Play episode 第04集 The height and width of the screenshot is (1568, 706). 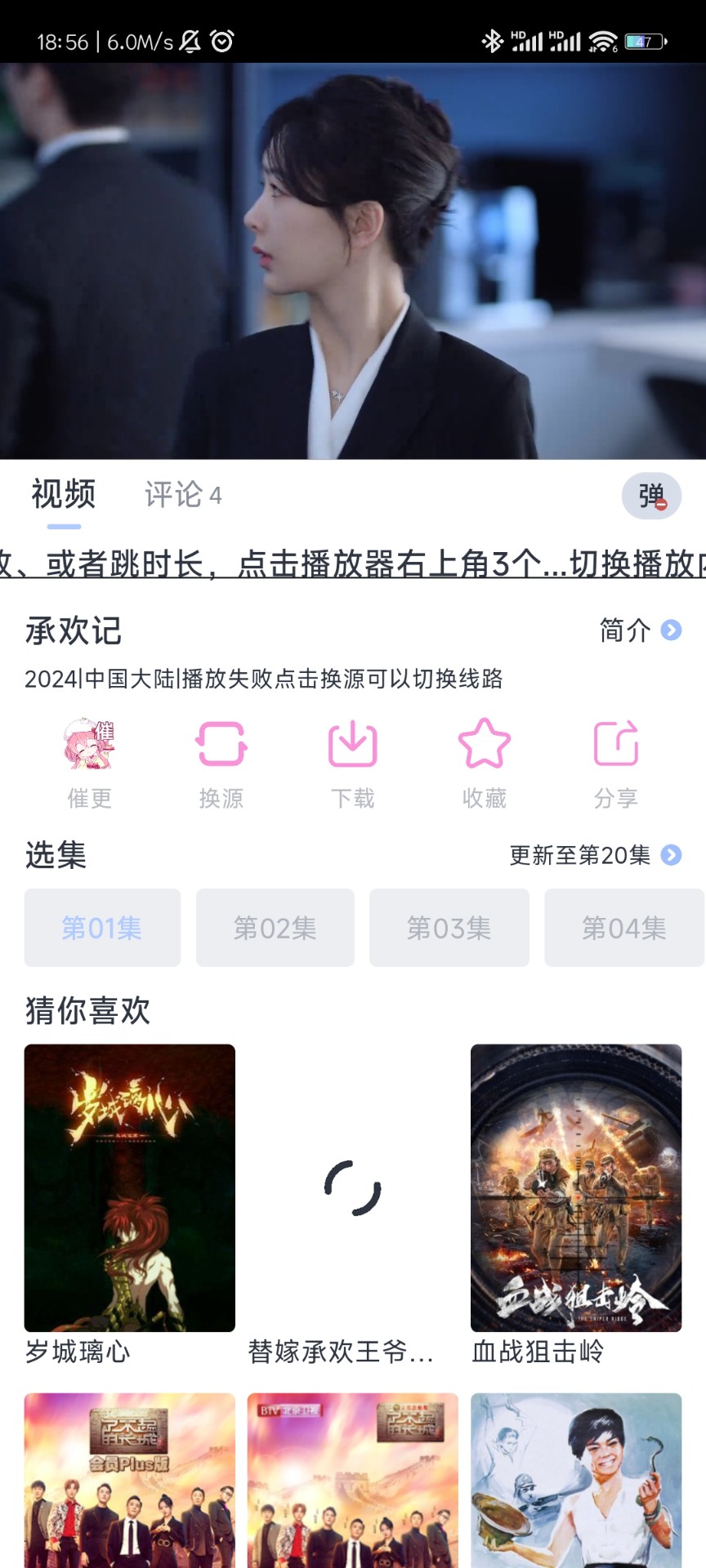click(x=623, y=928)
